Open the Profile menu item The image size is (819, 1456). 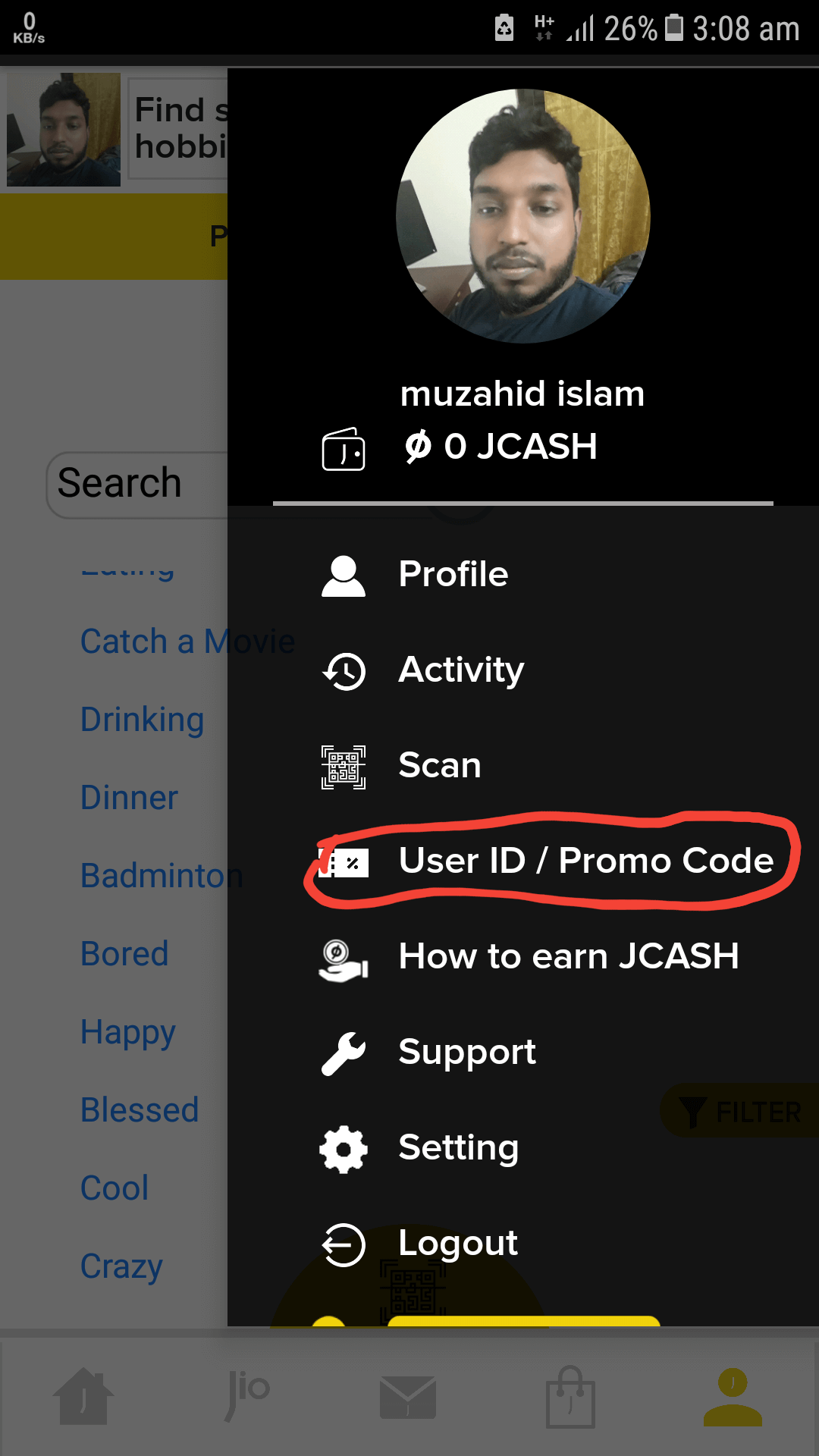click(x=523, y=574)
